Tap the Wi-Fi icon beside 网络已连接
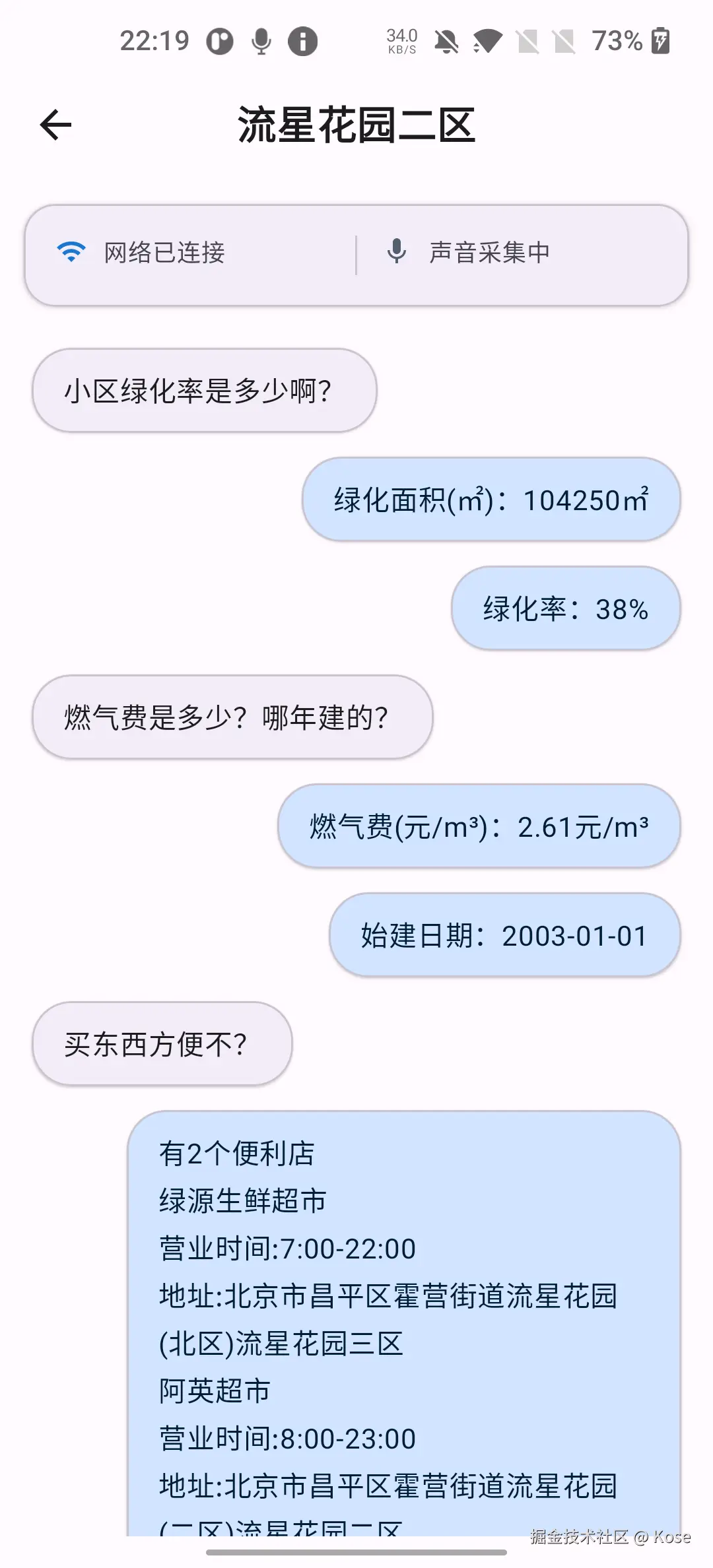 (72, 251)
